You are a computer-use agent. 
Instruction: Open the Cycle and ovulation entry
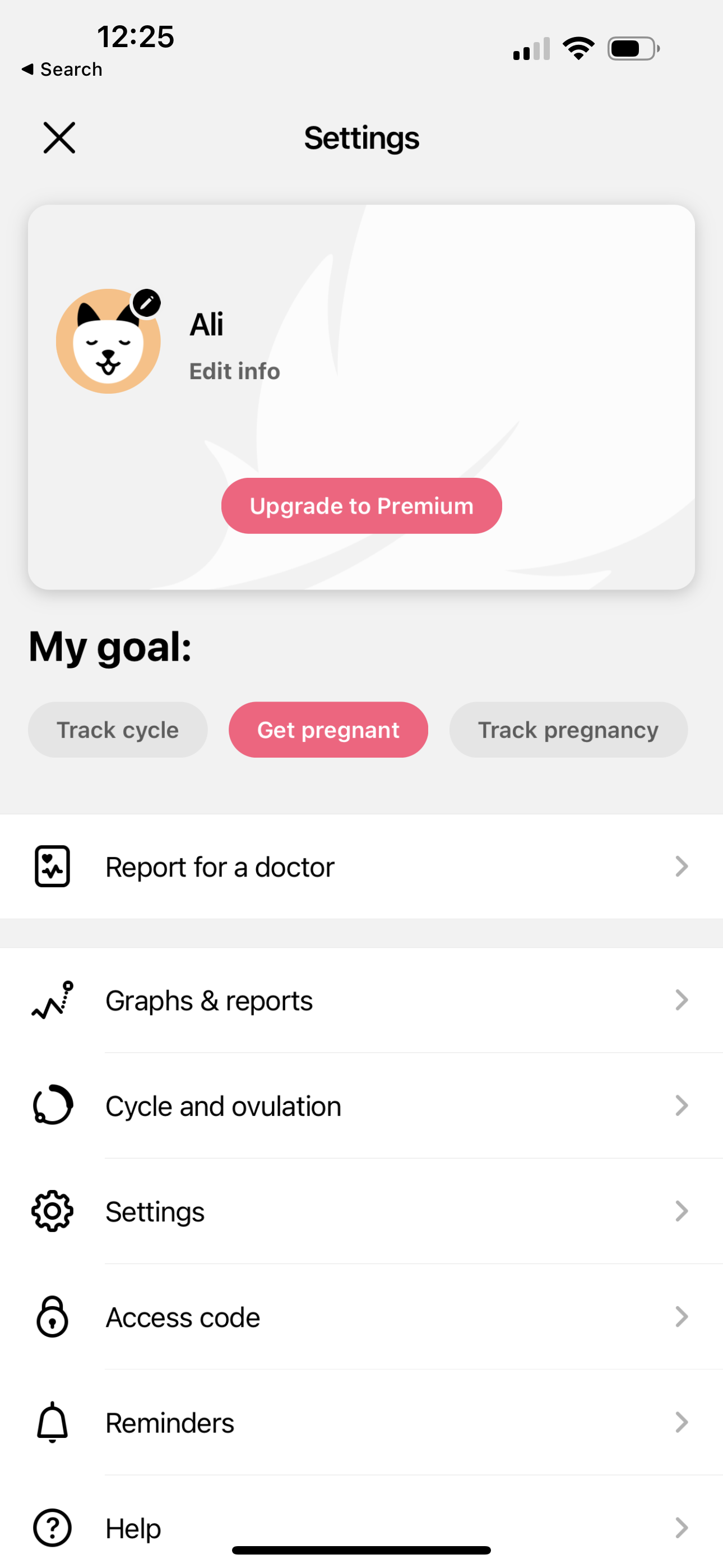[x=223, y=1105]
